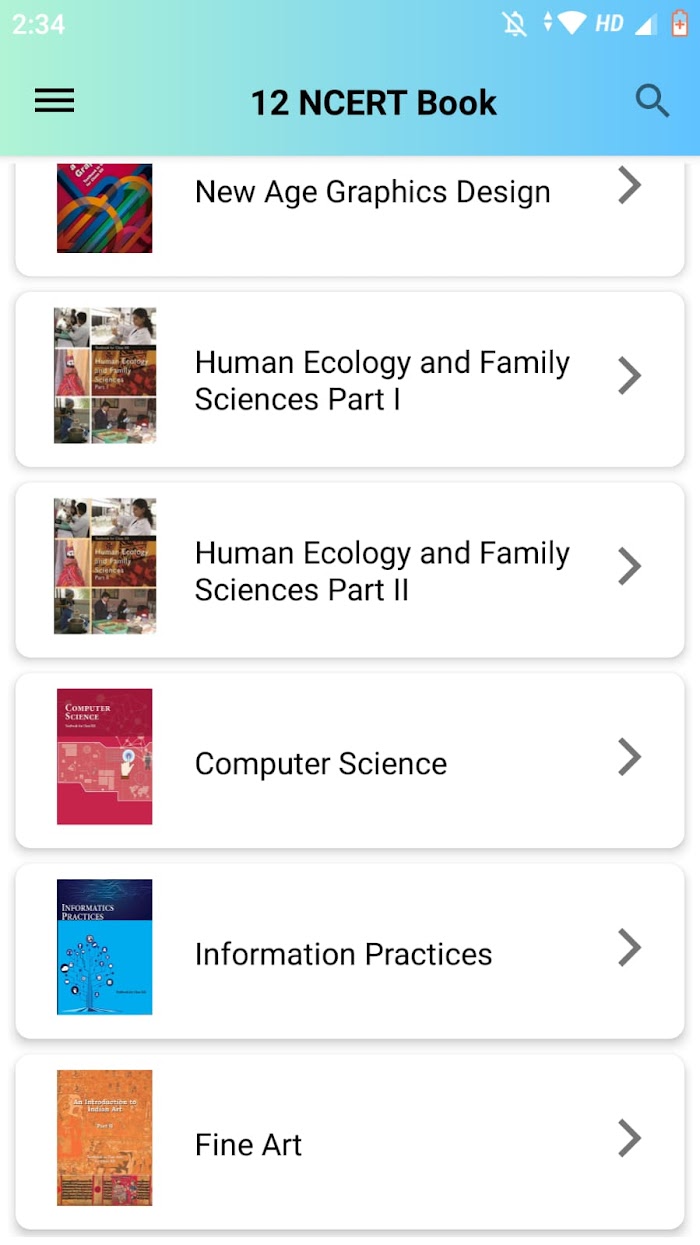Open the search icon
The height and width of the screenshot is (1245, 700).
(x=652, y=101)
